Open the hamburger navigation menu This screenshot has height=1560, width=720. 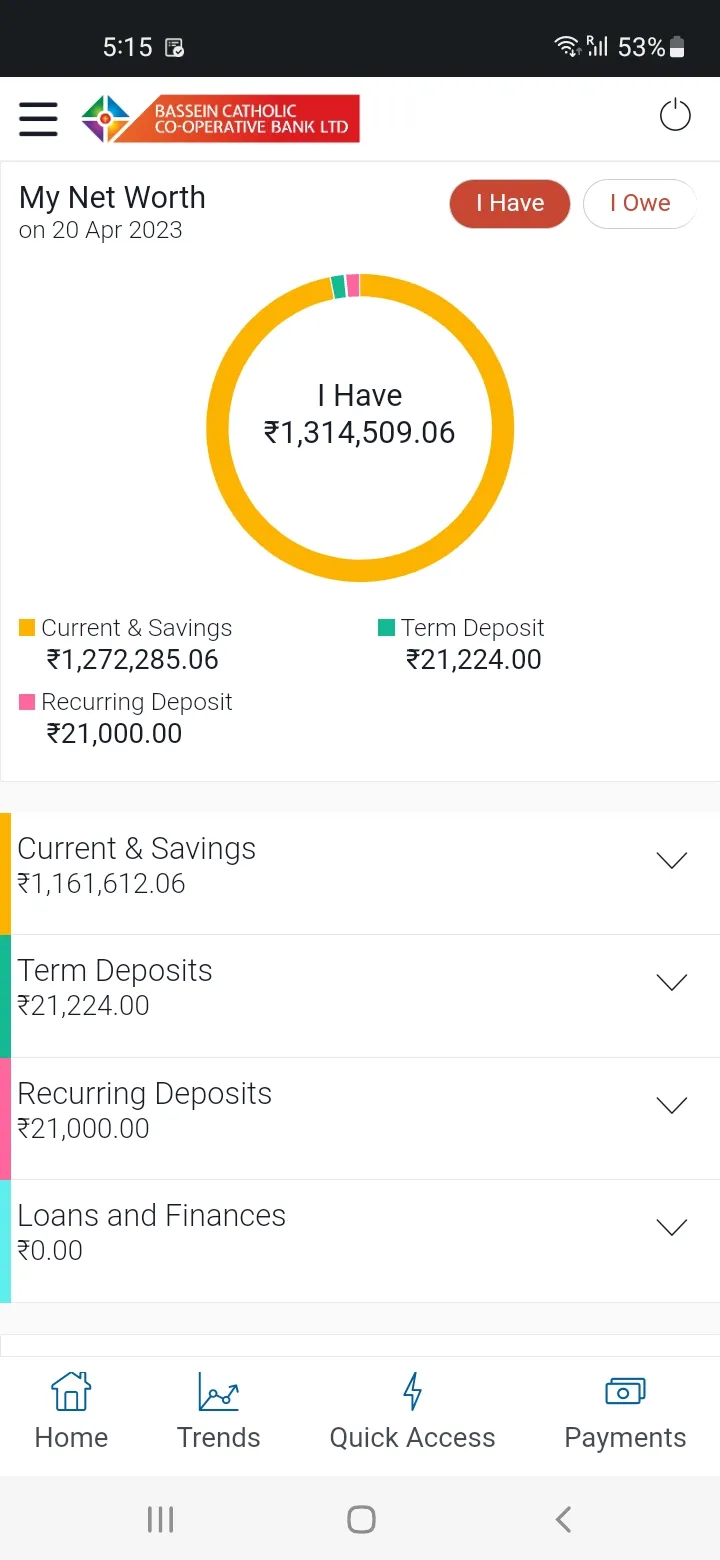coord(38,118)
